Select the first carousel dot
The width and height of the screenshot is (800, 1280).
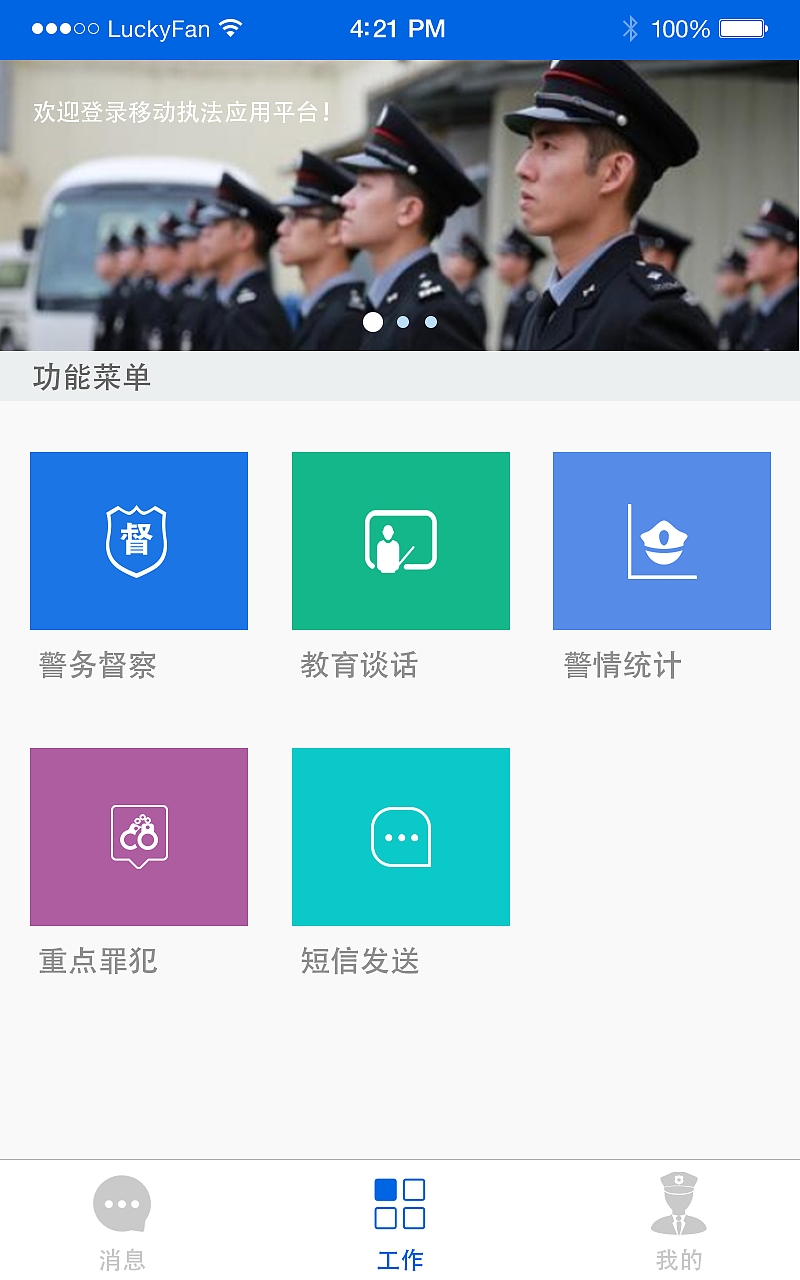373,322
